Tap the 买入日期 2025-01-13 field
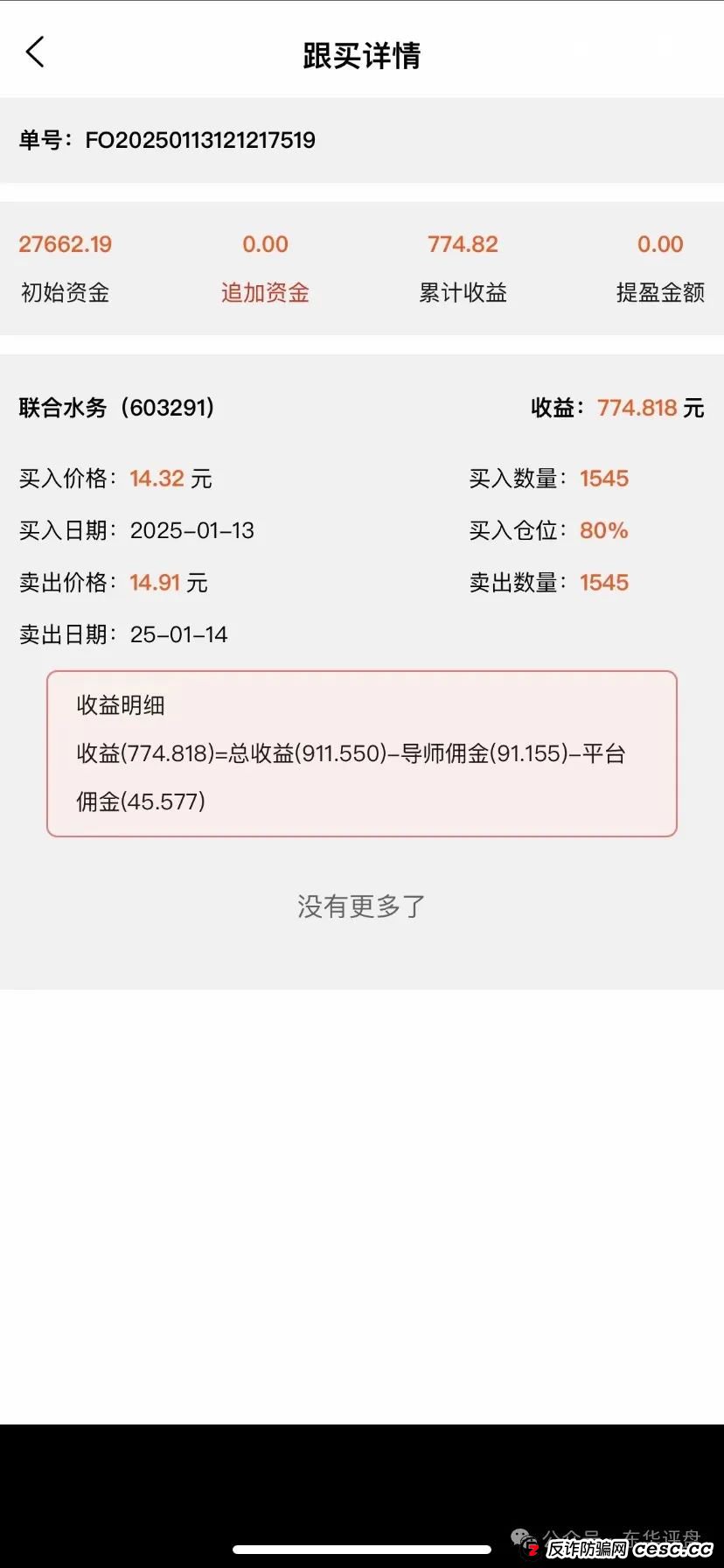Viewport: 724px width, 1568px height. [192, 530]
